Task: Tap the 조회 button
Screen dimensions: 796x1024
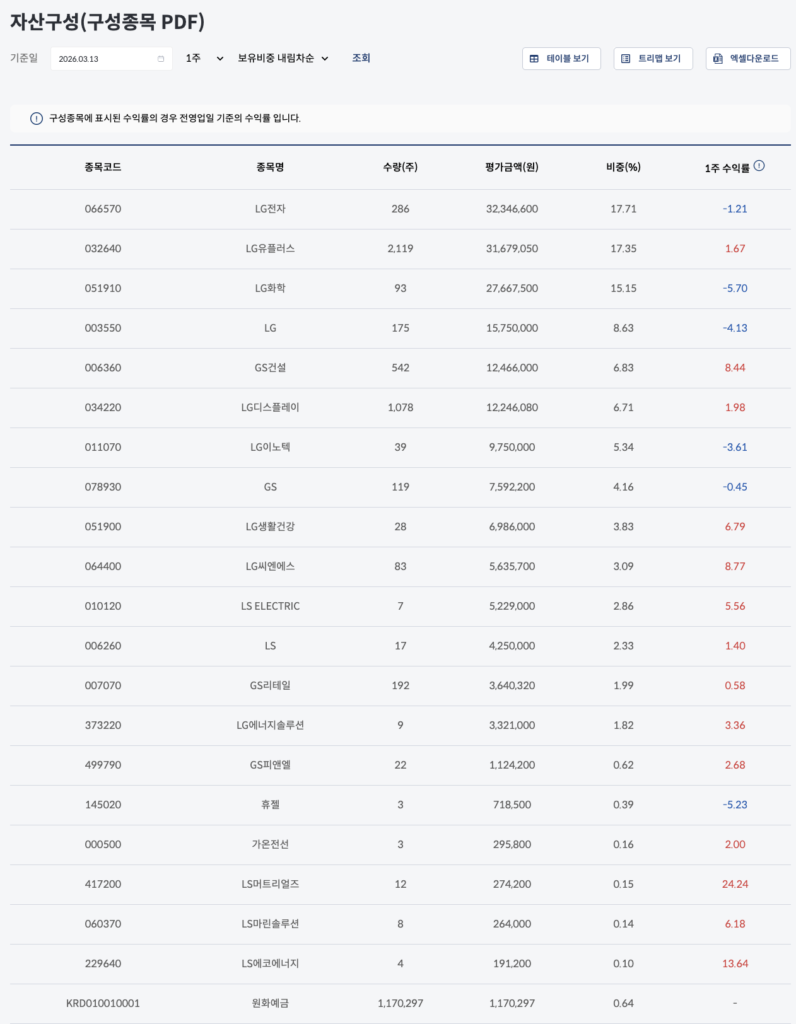Action: [x=361, y=58]
